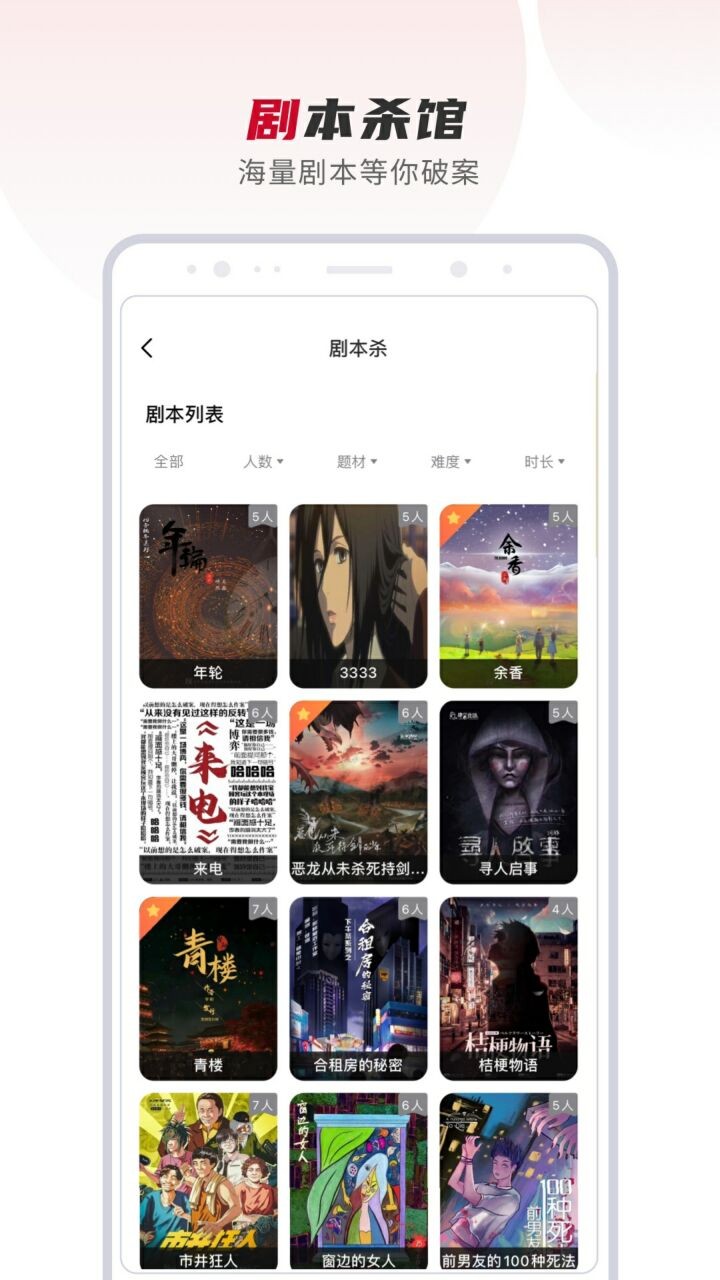
Task: Select the 寻人启事 script entry
Action: 510,790
